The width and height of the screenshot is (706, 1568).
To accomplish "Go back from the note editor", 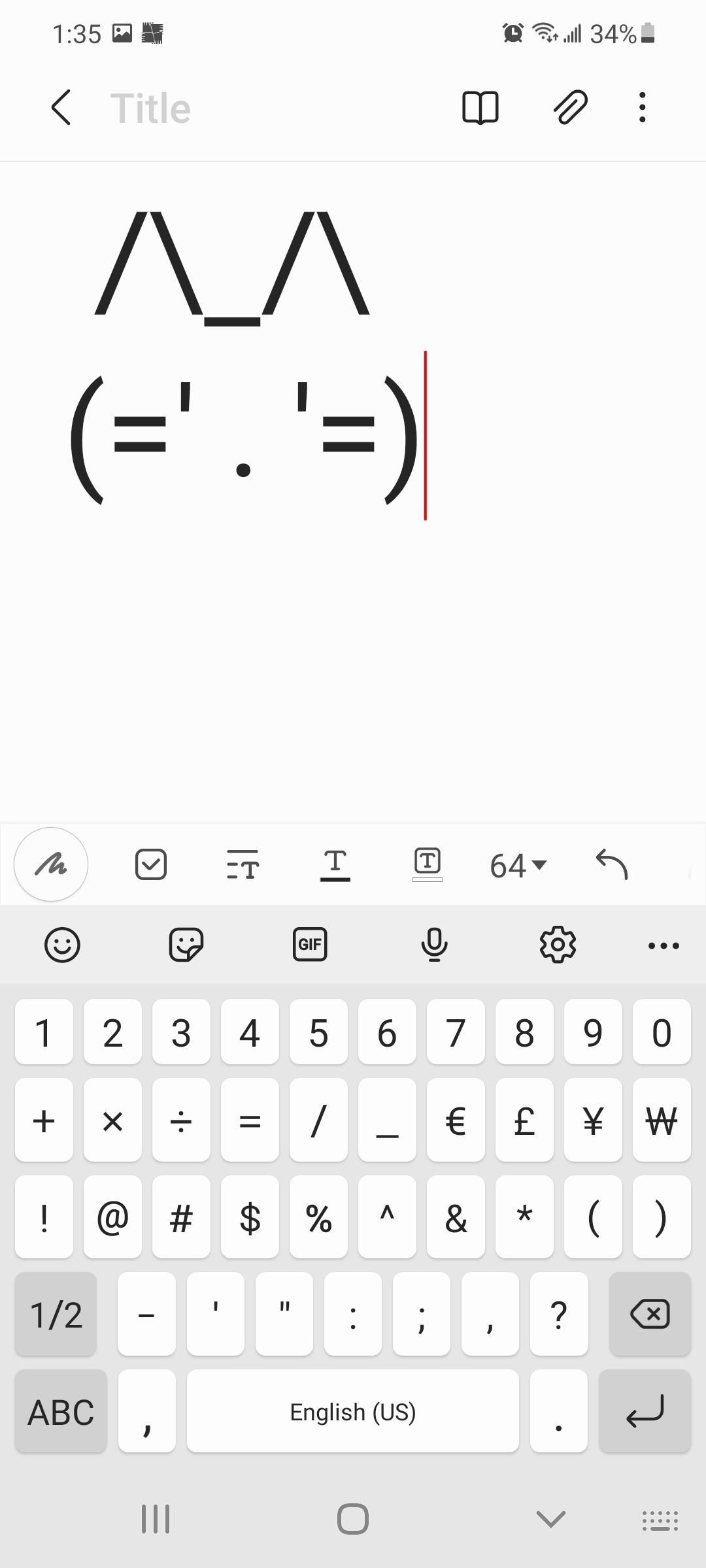I will (61, 108).
